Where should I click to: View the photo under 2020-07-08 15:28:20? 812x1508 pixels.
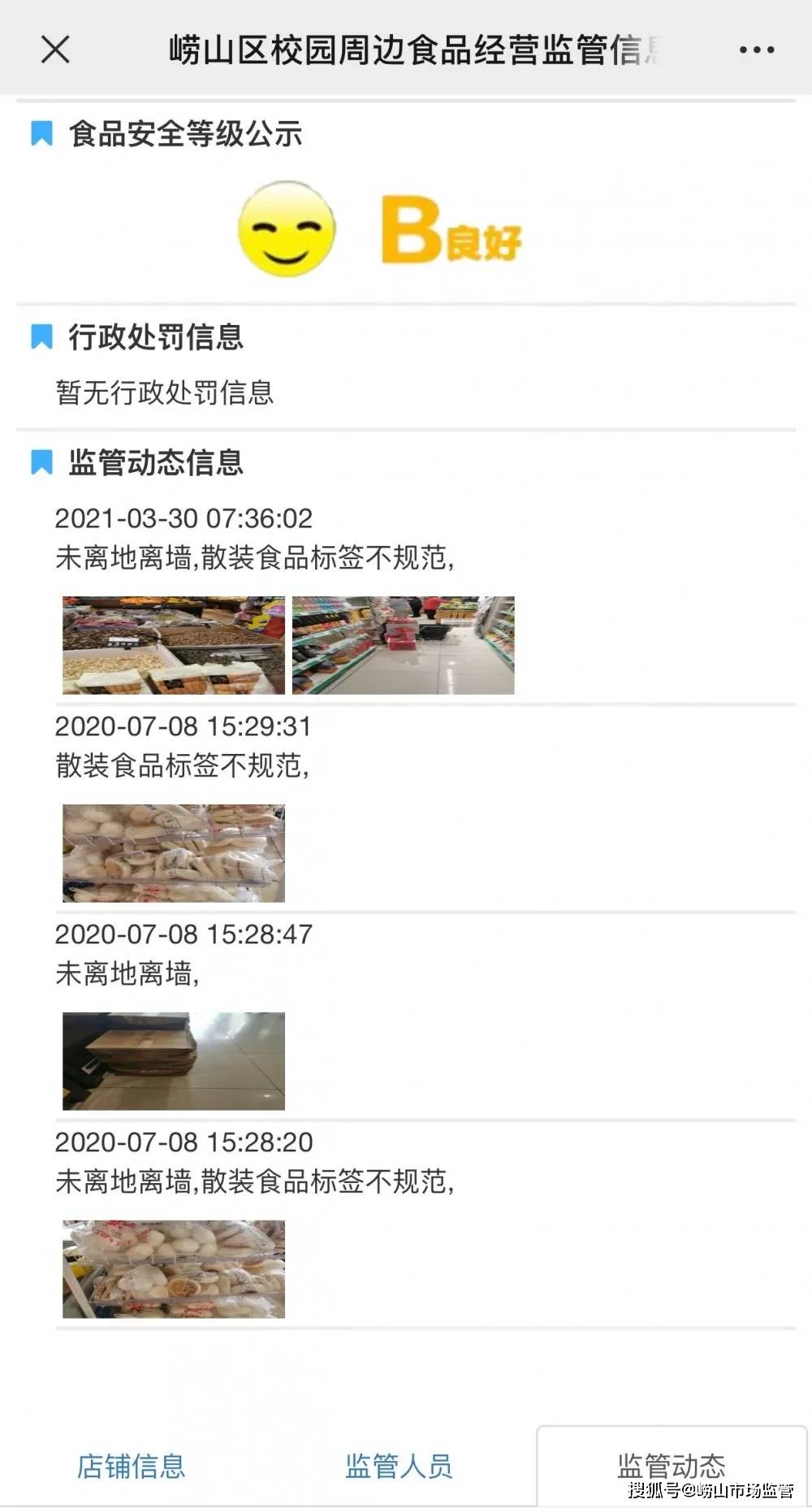coord(174,1269)
